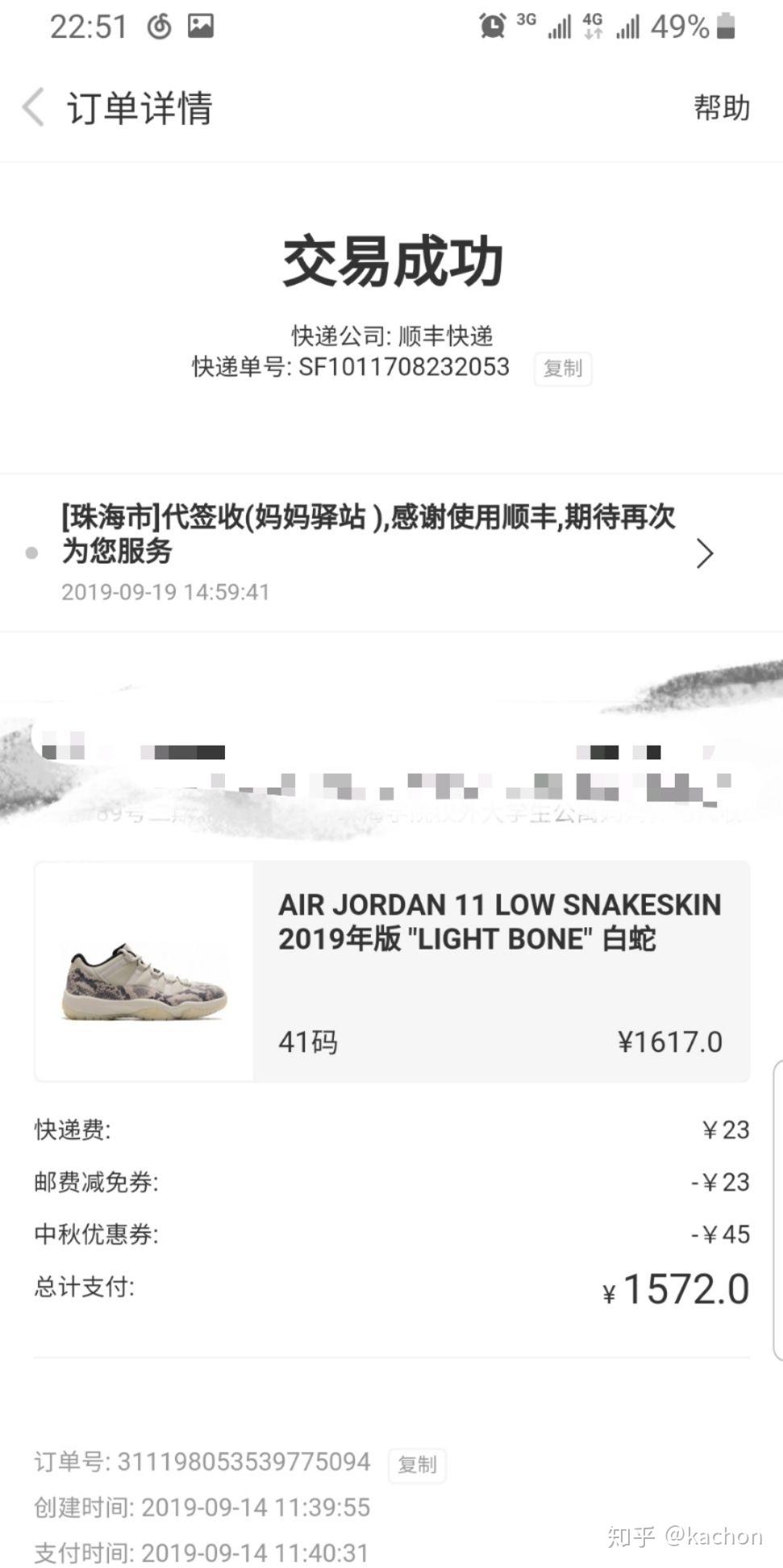Go back from order details
This screenshot has width=783, height=1568.
[x=33, y=107]
